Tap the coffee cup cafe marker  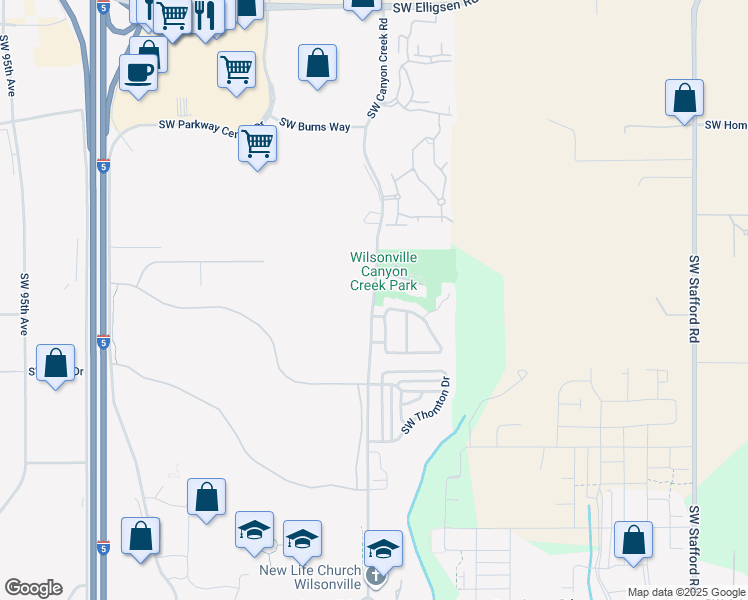point(137,73)
